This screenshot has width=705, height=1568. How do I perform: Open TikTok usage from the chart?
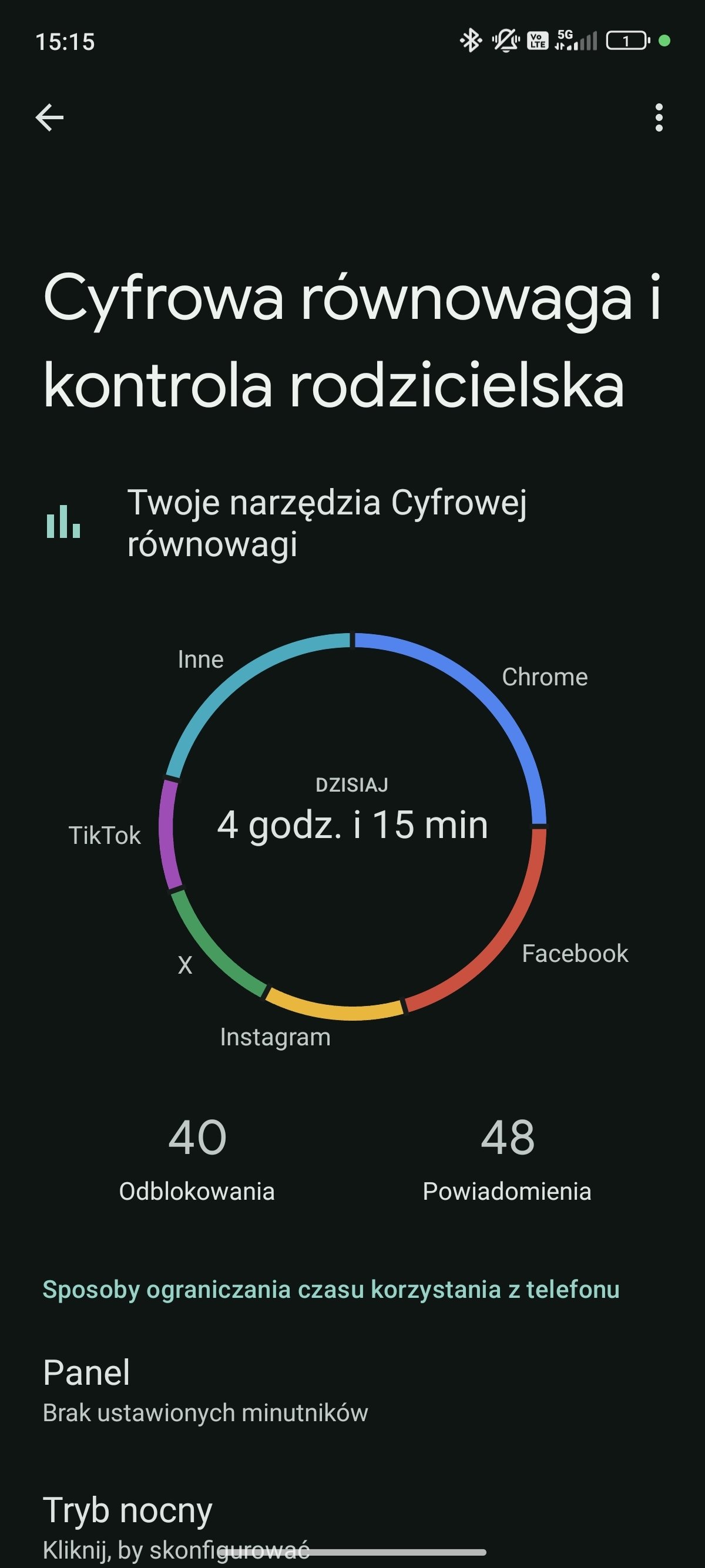(105, 835)
